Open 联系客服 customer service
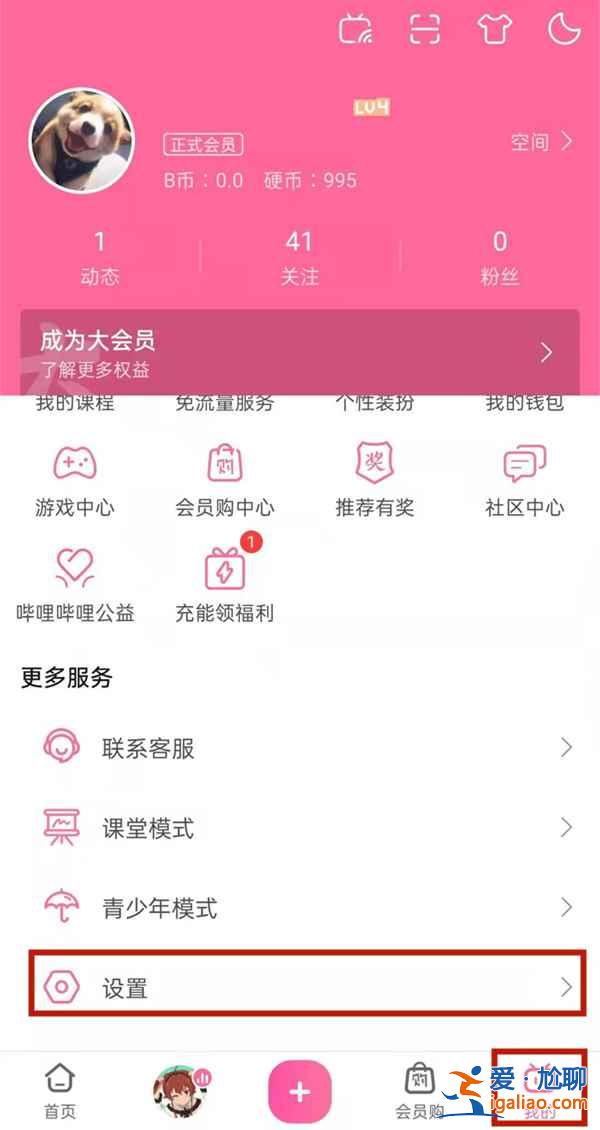 point(300,747)
